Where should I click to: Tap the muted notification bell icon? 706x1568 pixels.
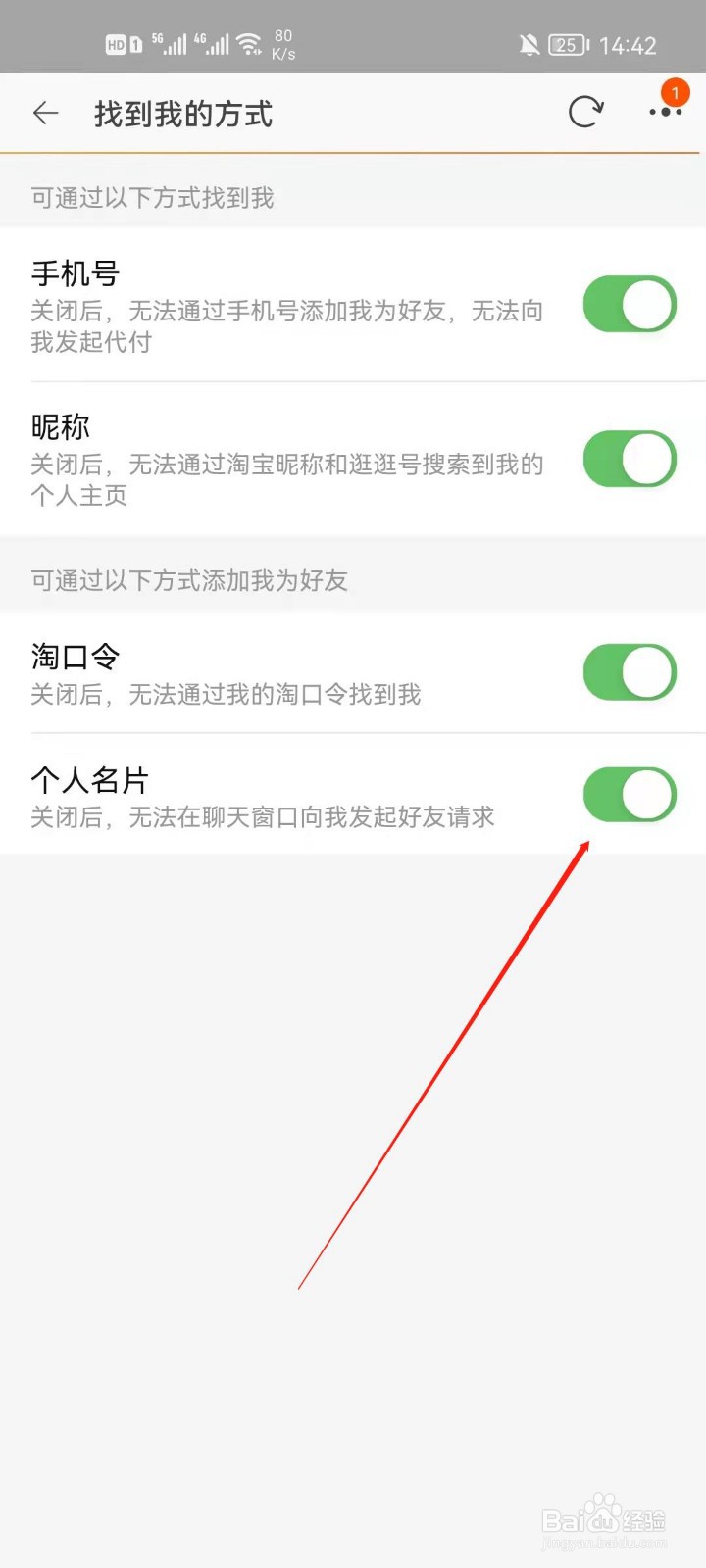coord(528,44)
